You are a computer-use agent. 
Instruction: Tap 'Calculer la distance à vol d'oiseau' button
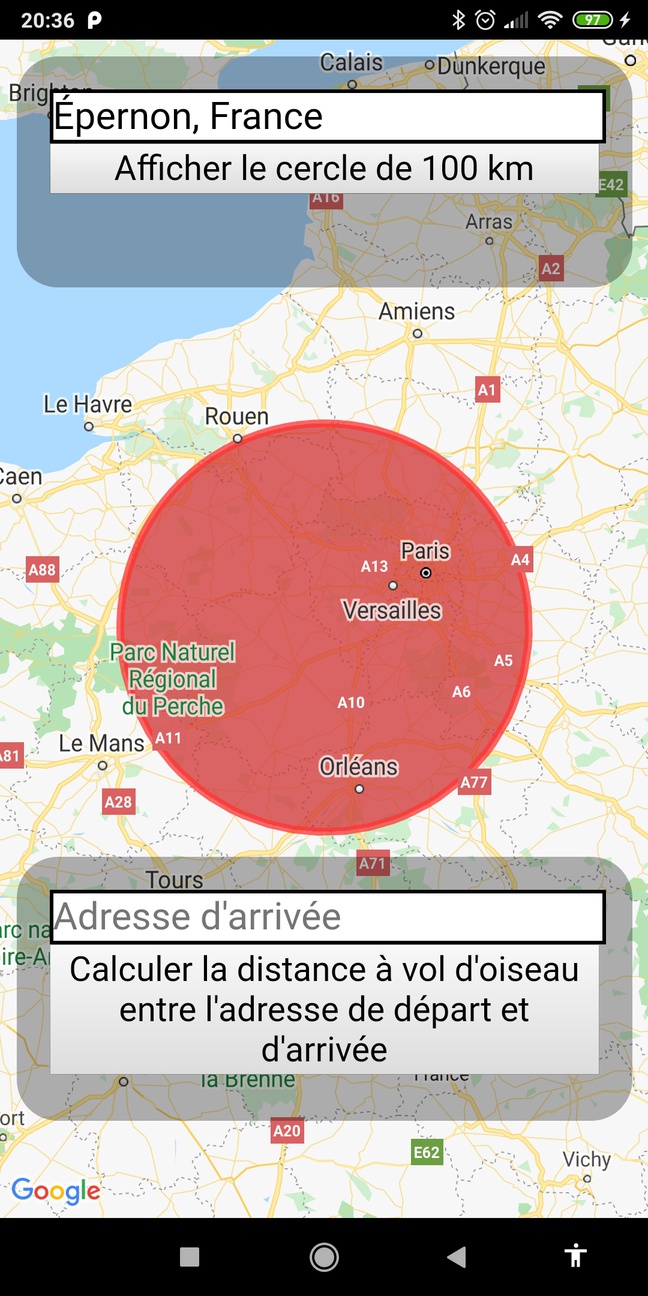tap(324, 1010)
